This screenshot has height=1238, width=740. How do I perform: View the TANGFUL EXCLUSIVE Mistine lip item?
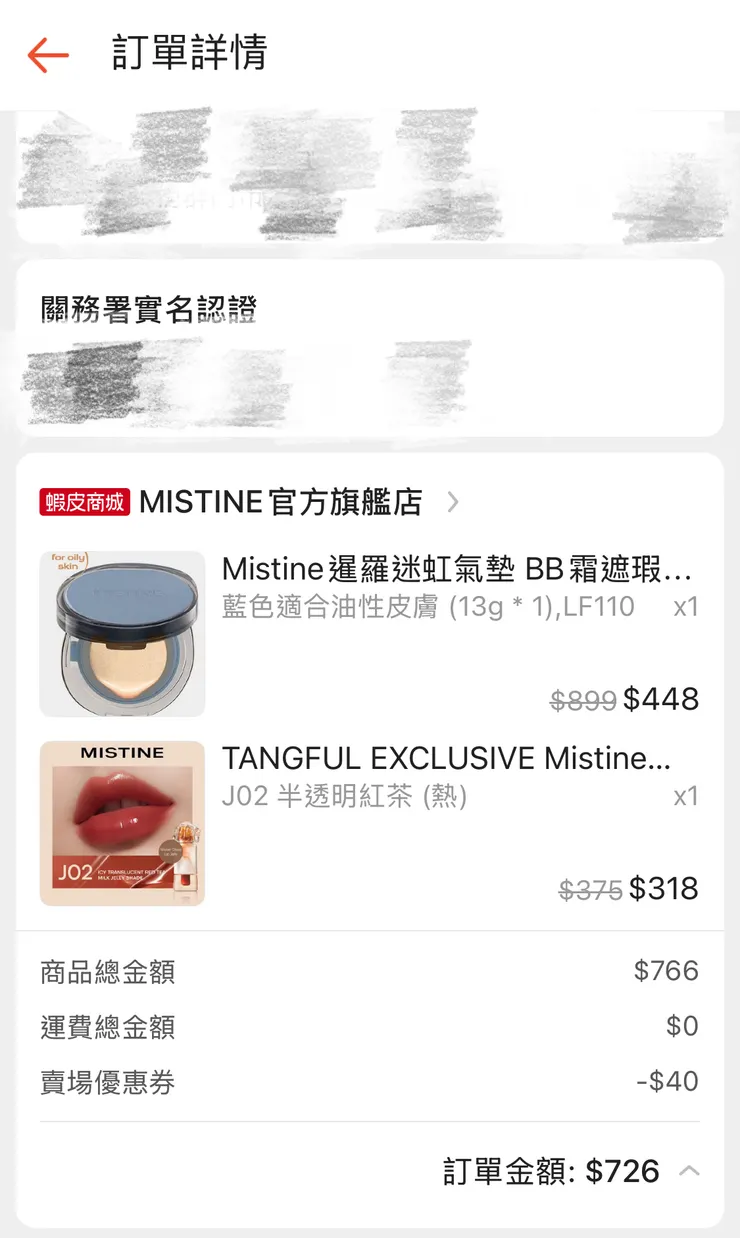coord(445,759)
